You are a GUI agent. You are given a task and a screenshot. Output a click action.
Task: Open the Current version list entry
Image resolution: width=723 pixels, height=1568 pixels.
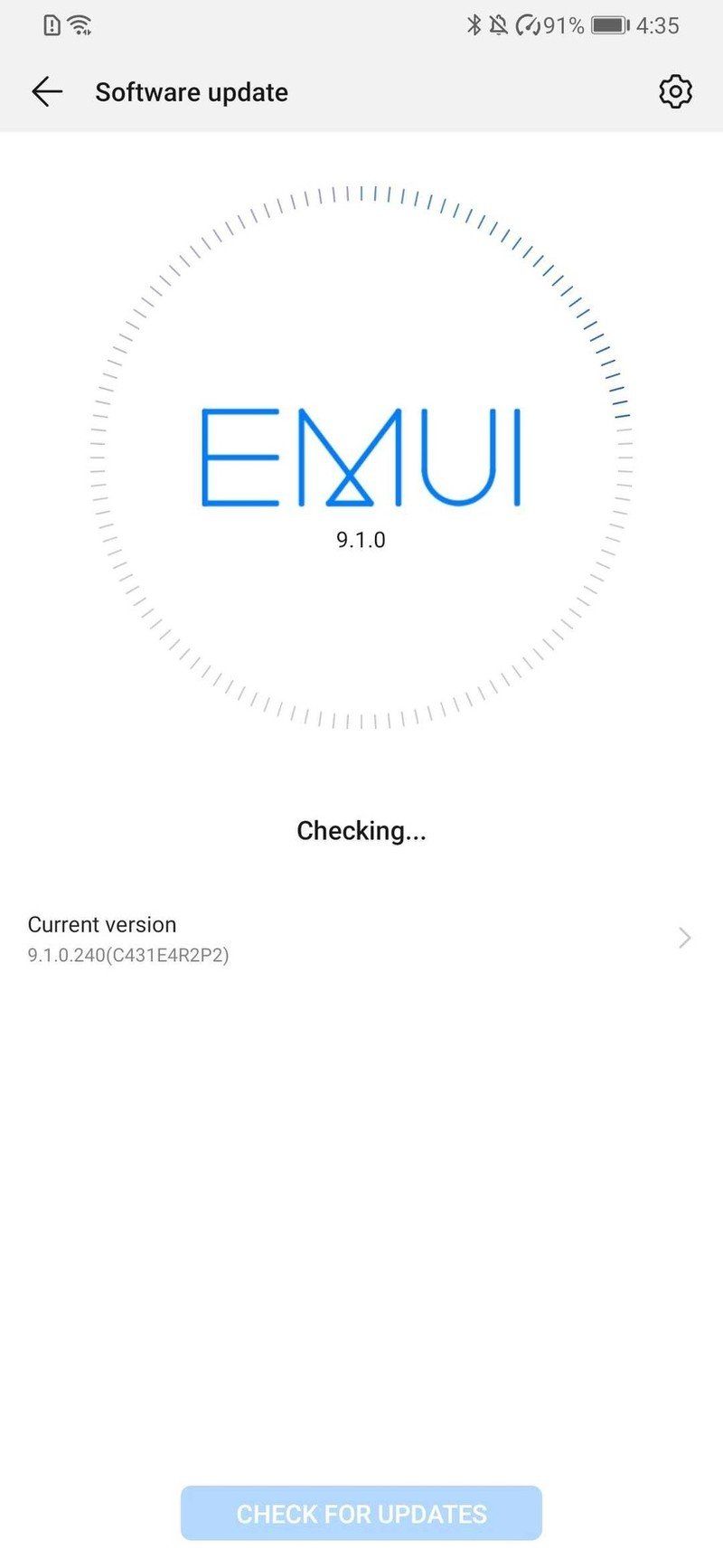pos(361,938)
